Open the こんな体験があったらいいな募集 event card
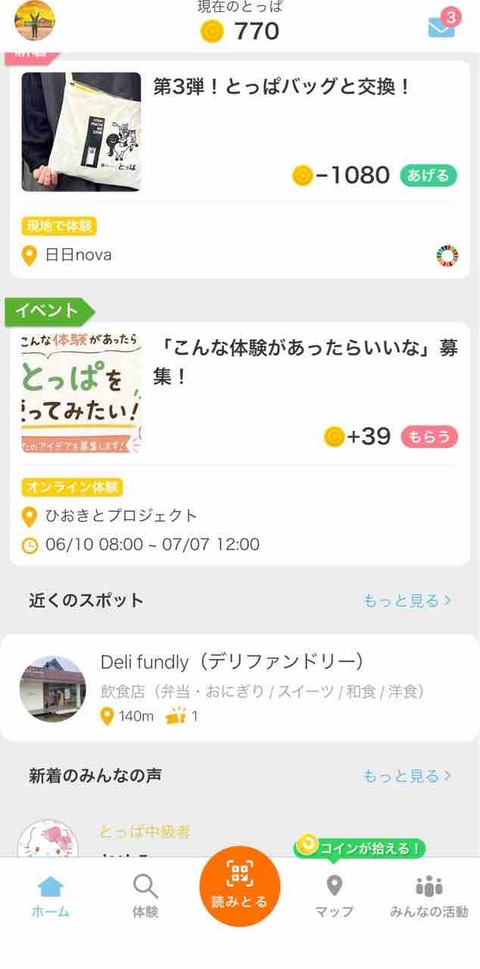Screen dimensions: 480x969 (x=240, y=444)
